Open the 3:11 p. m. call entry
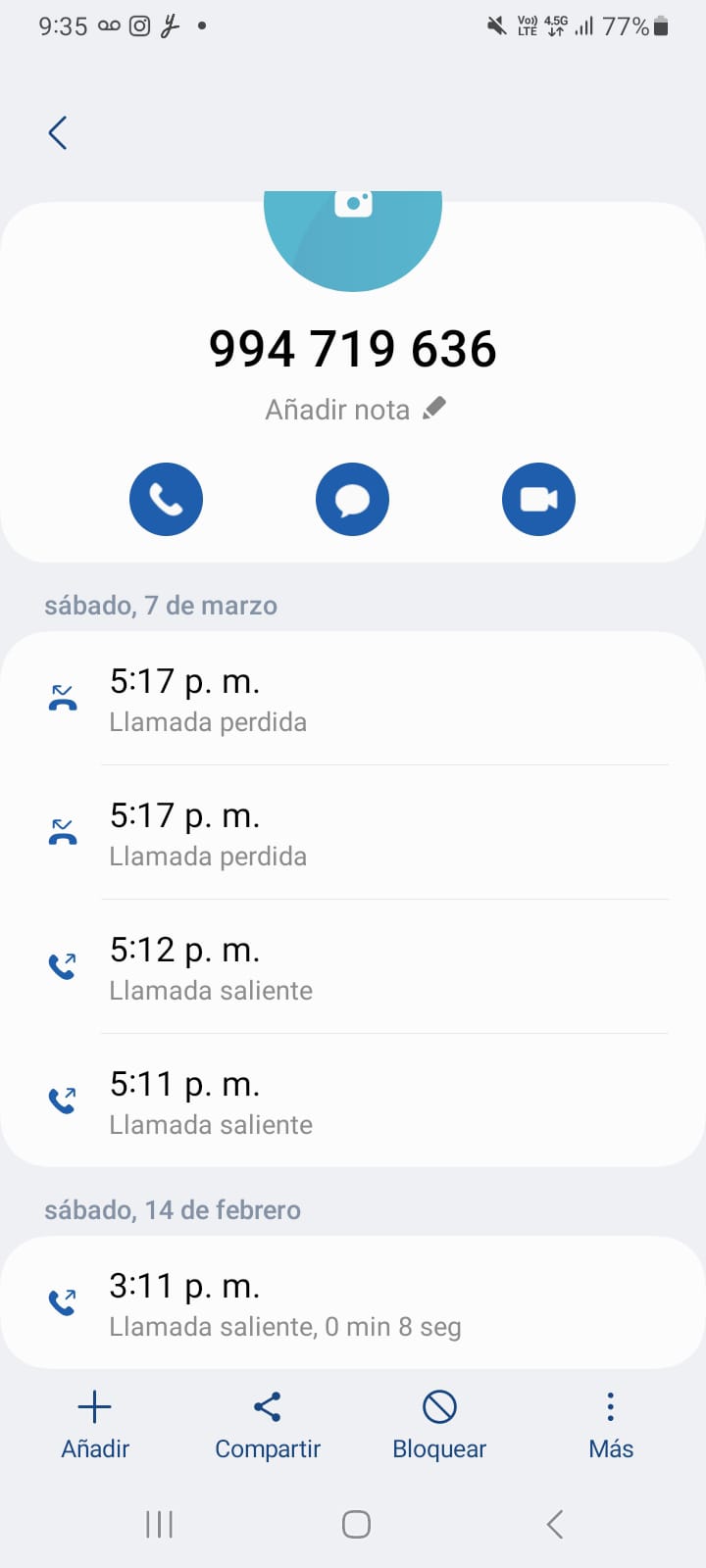 tap(353, 1303)
